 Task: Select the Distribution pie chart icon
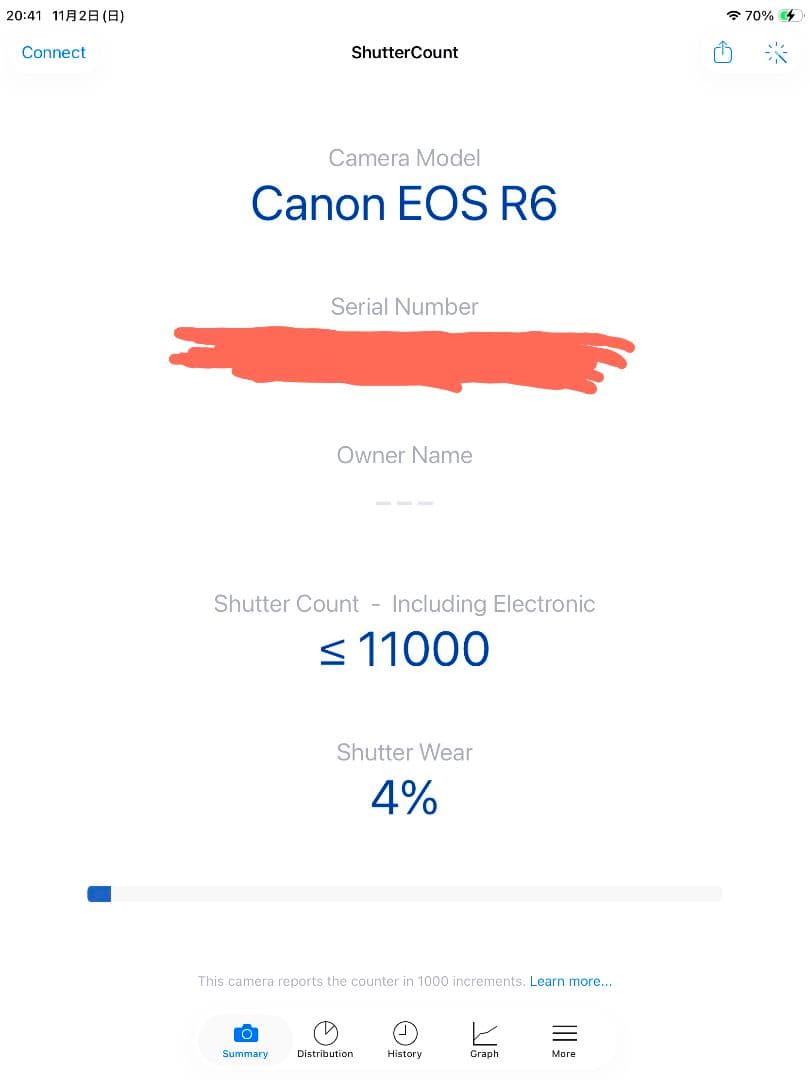pyautogui.click(x=325, y=1032)
